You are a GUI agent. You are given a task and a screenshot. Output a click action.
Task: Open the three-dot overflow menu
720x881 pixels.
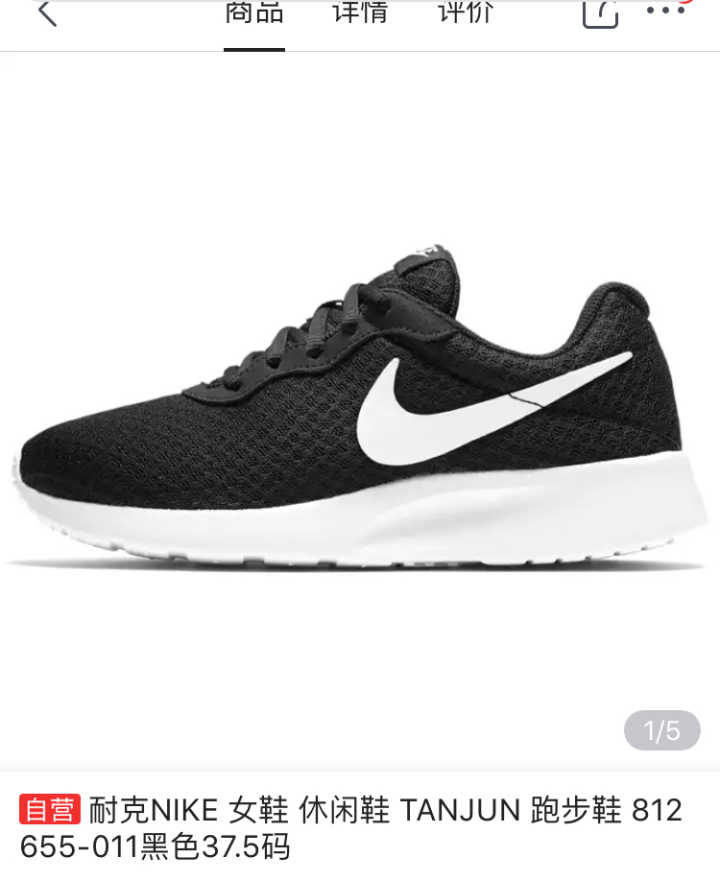click(666, 12)
